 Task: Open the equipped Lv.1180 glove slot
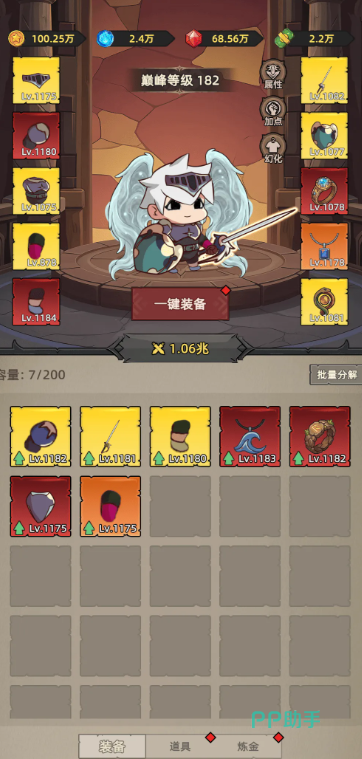pyautogui.click(x=36, y=136)
